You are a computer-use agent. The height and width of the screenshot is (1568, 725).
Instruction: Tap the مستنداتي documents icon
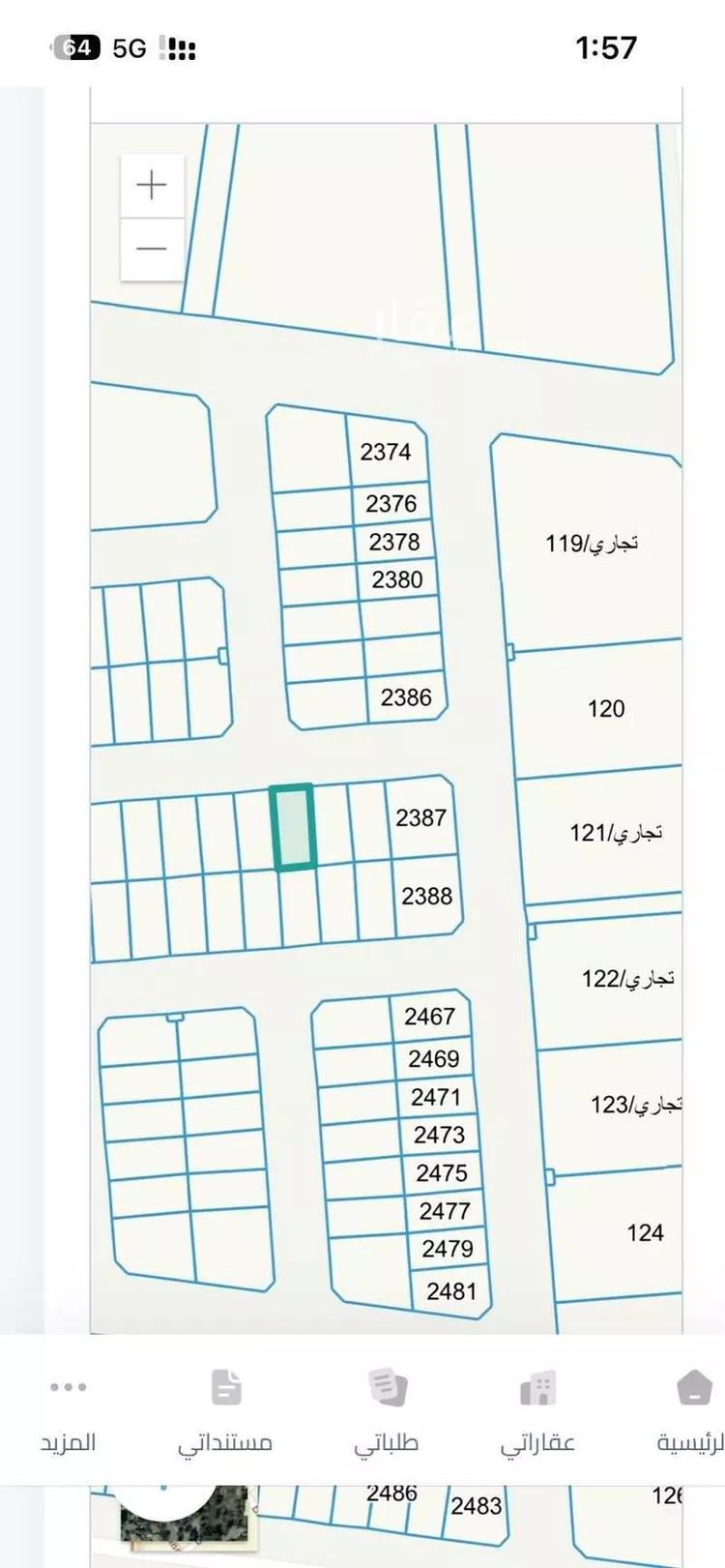(x=228, y=1385)
